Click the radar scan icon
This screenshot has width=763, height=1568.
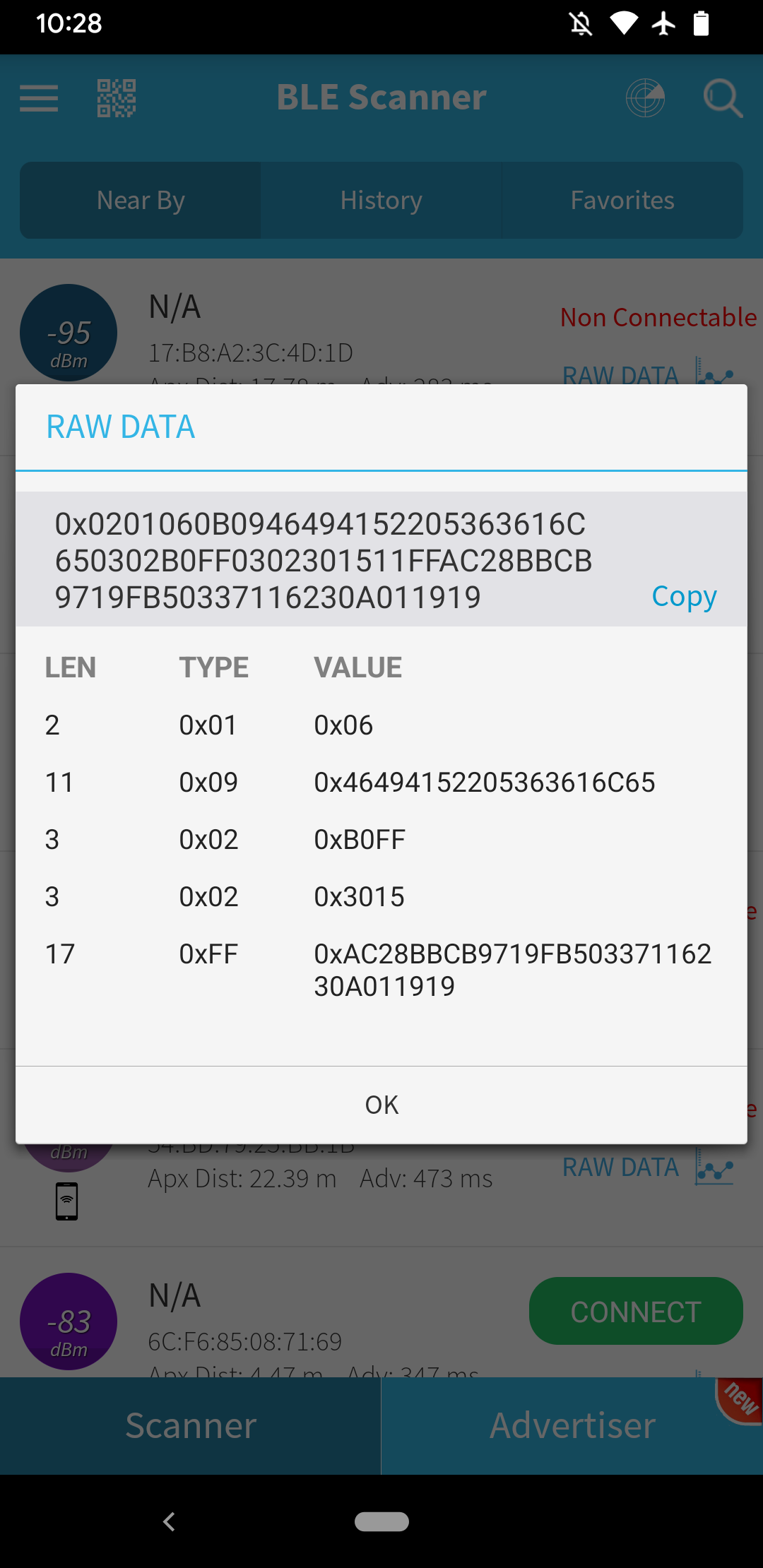(644, 98)
